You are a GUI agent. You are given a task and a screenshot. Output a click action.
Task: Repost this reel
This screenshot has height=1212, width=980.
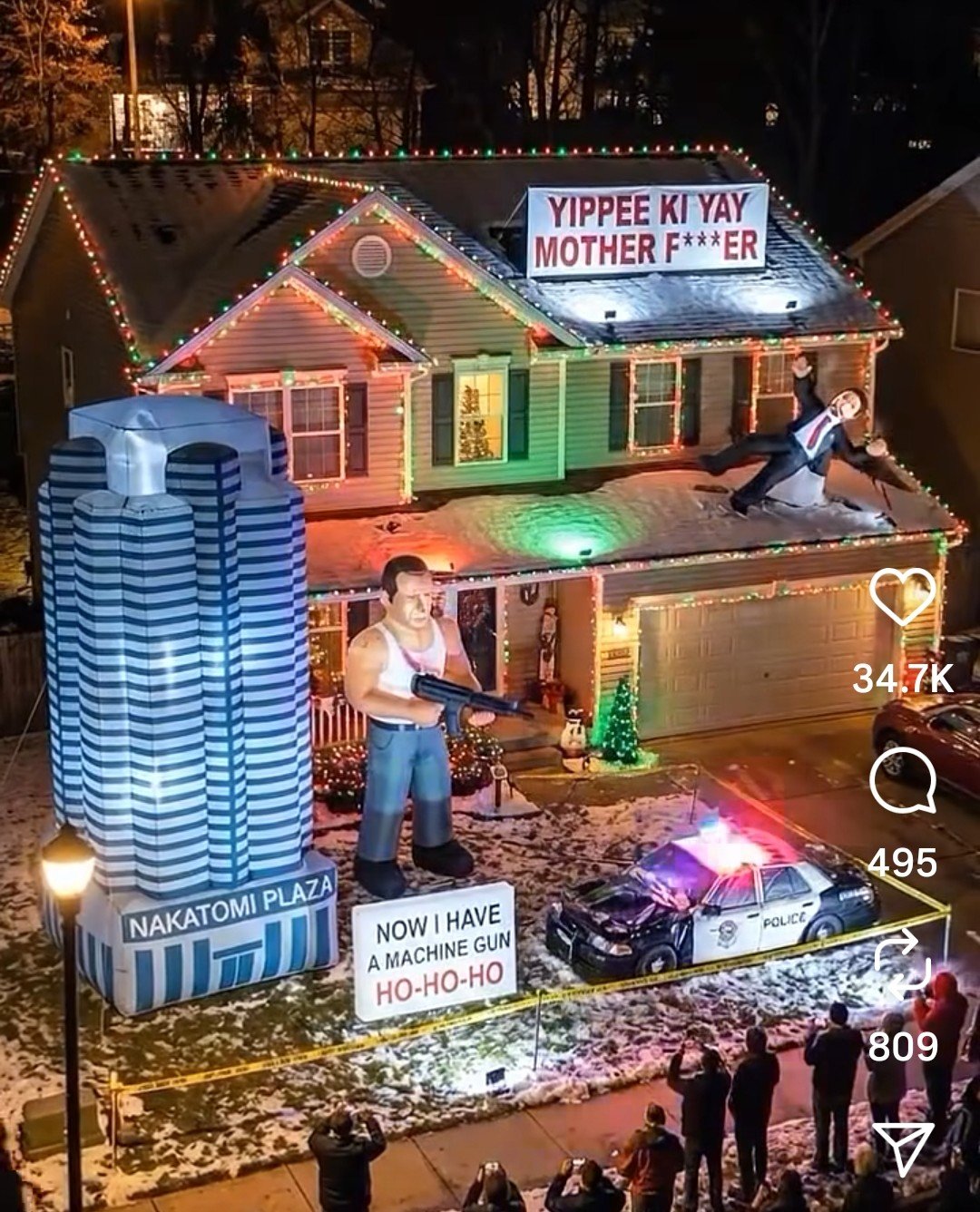click(902, 965)
